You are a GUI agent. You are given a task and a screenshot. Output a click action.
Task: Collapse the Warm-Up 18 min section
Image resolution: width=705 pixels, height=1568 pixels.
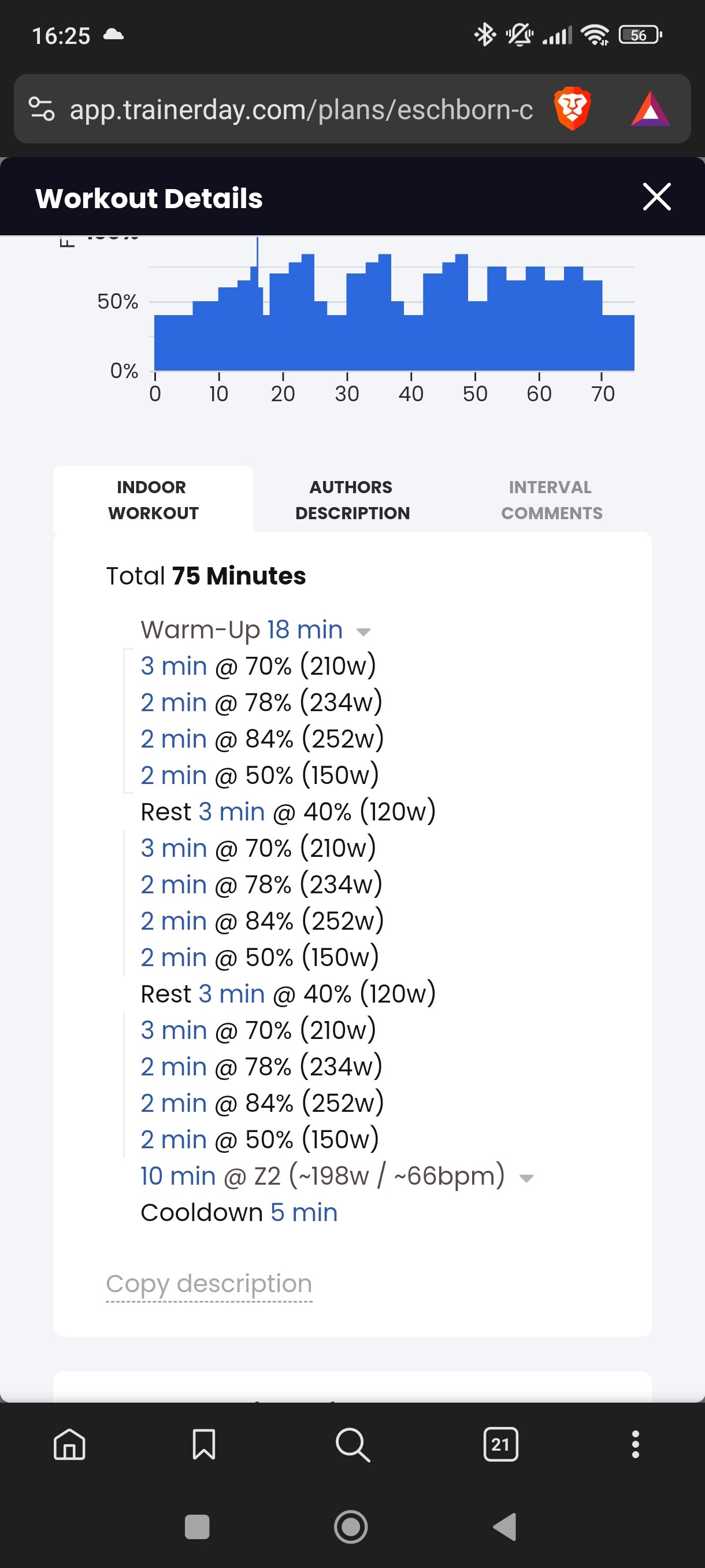(x=363, y=632)
